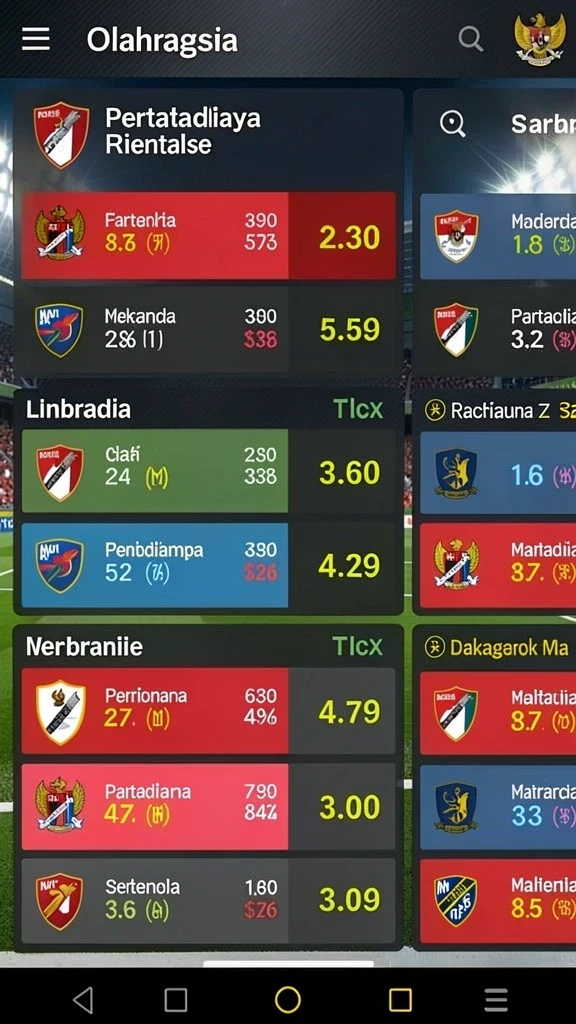Tap the search icon beside Sarbr

(x=453, y=123)
